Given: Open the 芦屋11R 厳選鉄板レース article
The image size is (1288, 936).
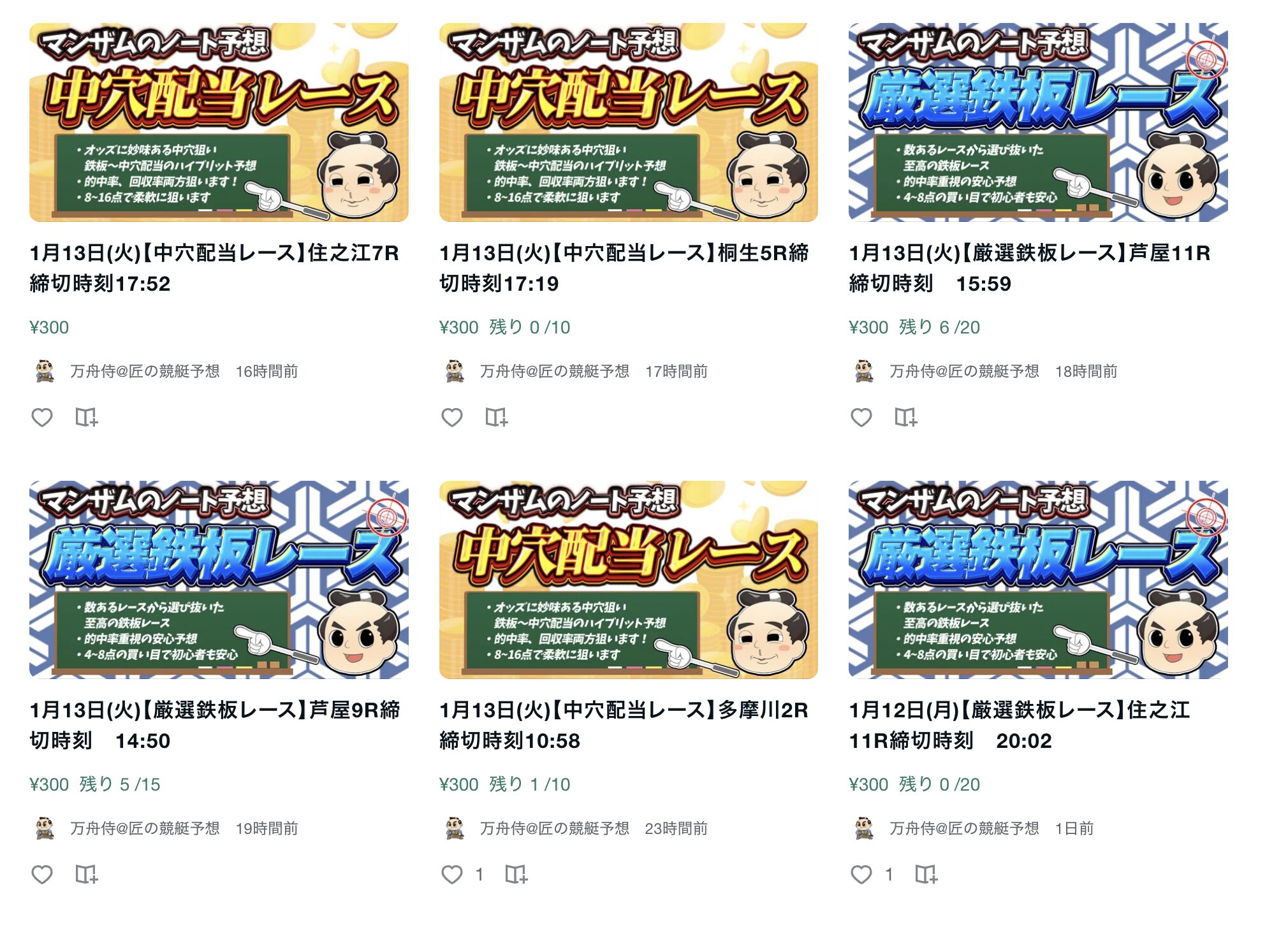Looking at the screenshot, I should [x=1029, y=267].
